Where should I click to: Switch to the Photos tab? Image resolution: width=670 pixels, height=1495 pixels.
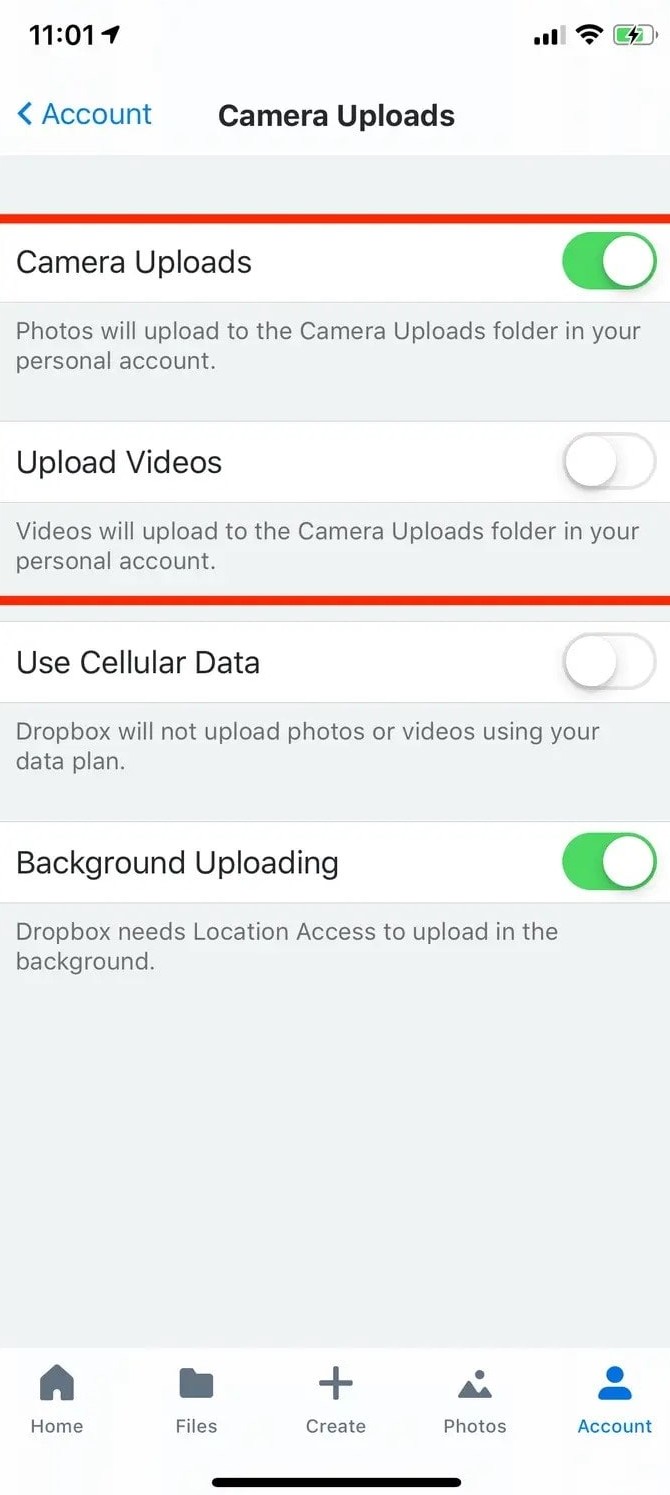475,1400
